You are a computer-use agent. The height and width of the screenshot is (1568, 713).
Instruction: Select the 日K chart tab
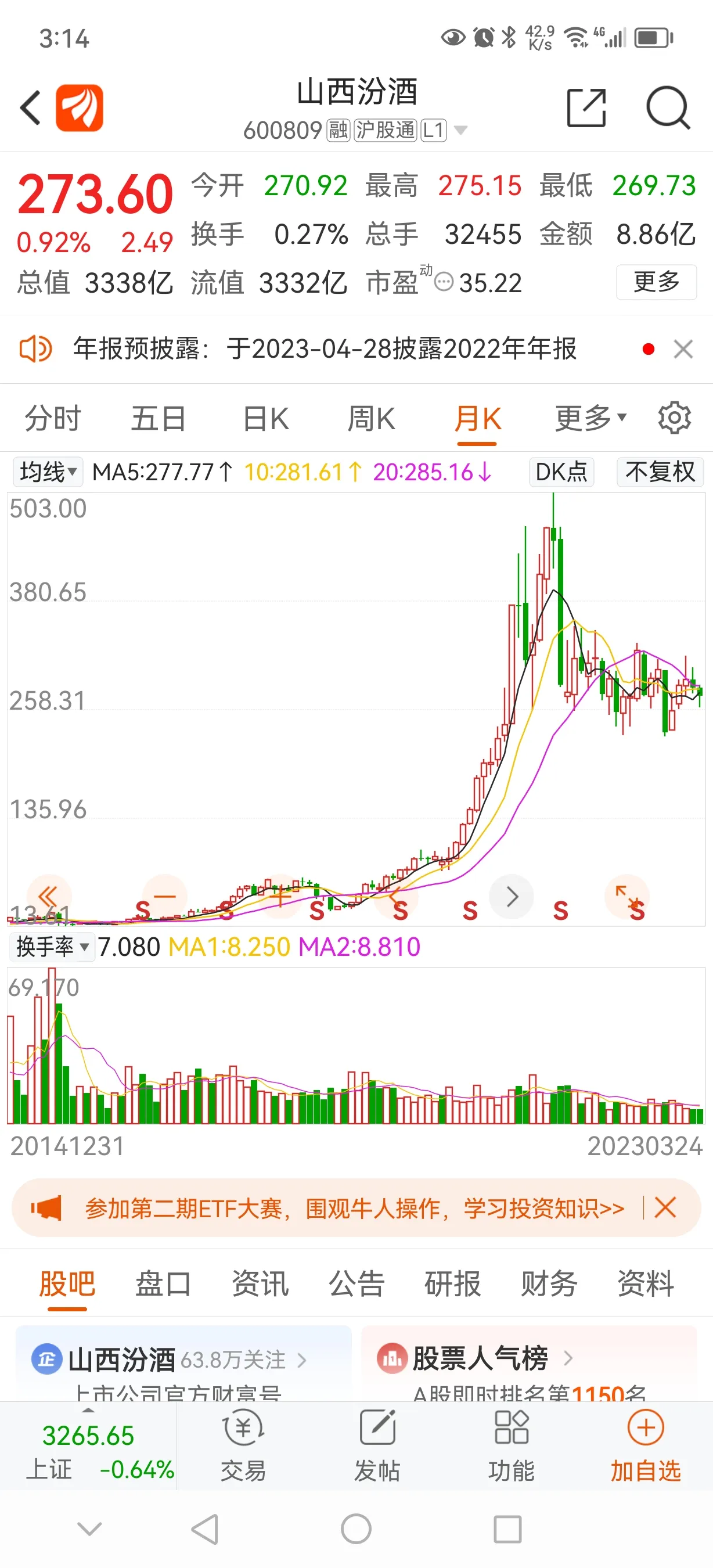click(266, 419)
